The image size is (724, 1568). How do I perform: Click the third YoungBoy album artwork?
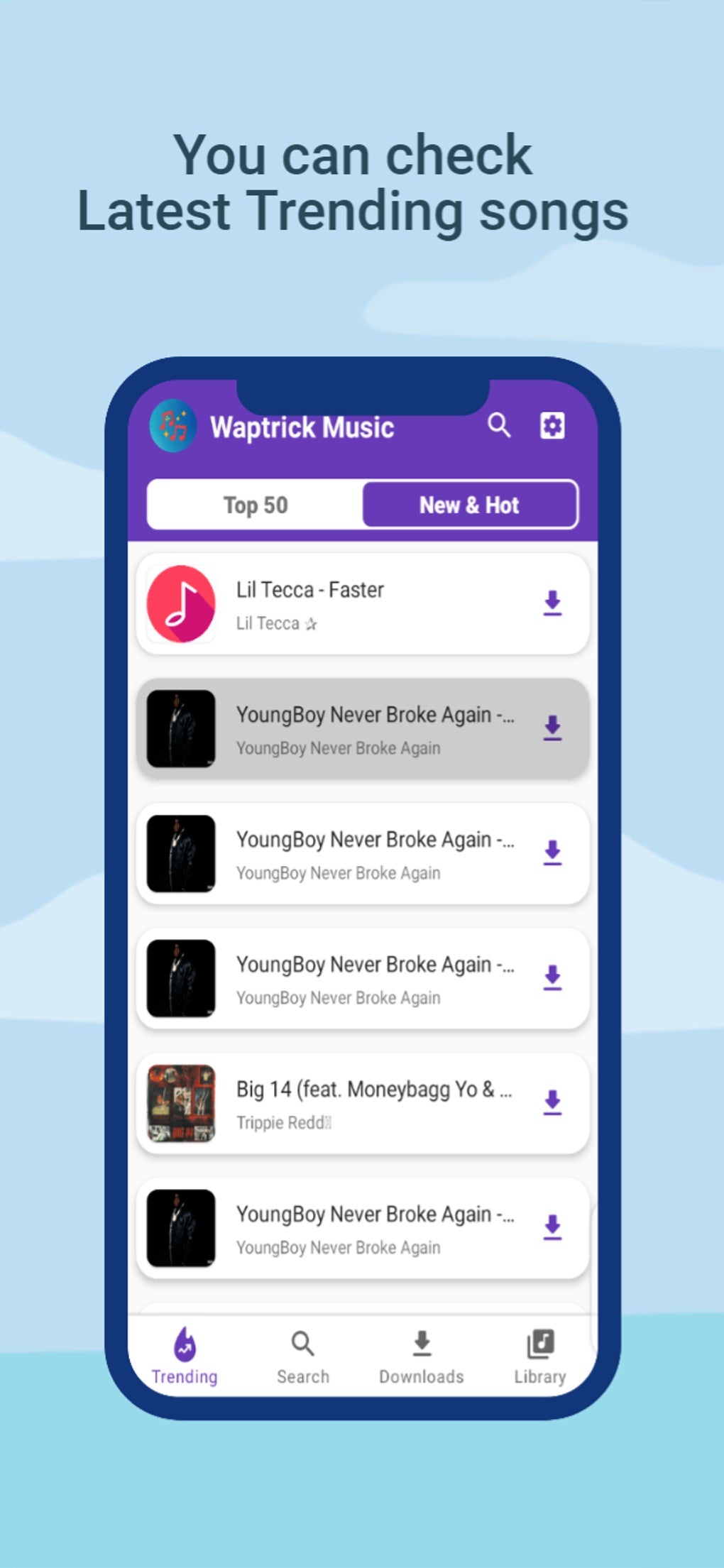[x=181, y=978]
